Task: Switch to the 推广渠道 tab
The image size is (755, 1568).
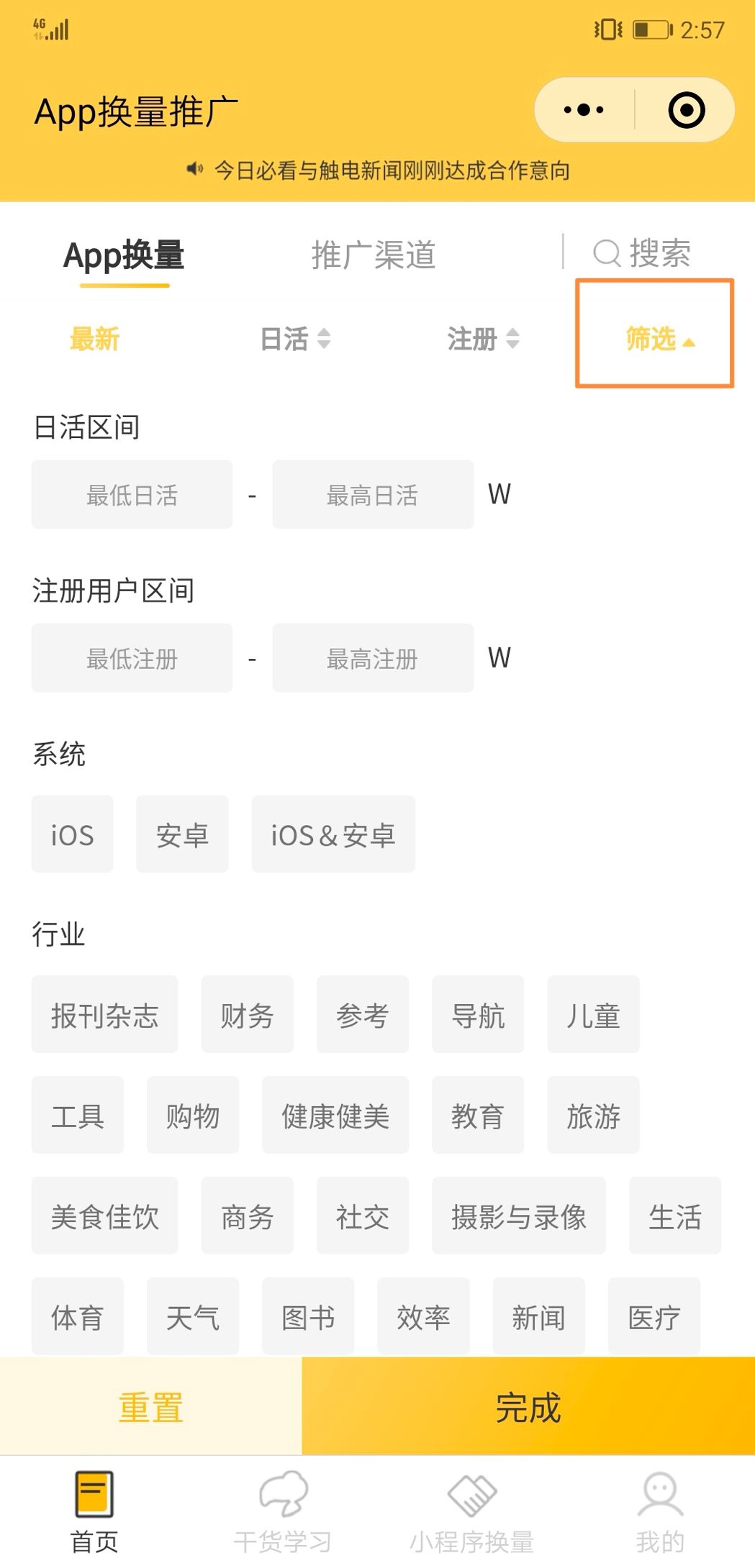Action: pyautogui.click(x=373, y=255)
